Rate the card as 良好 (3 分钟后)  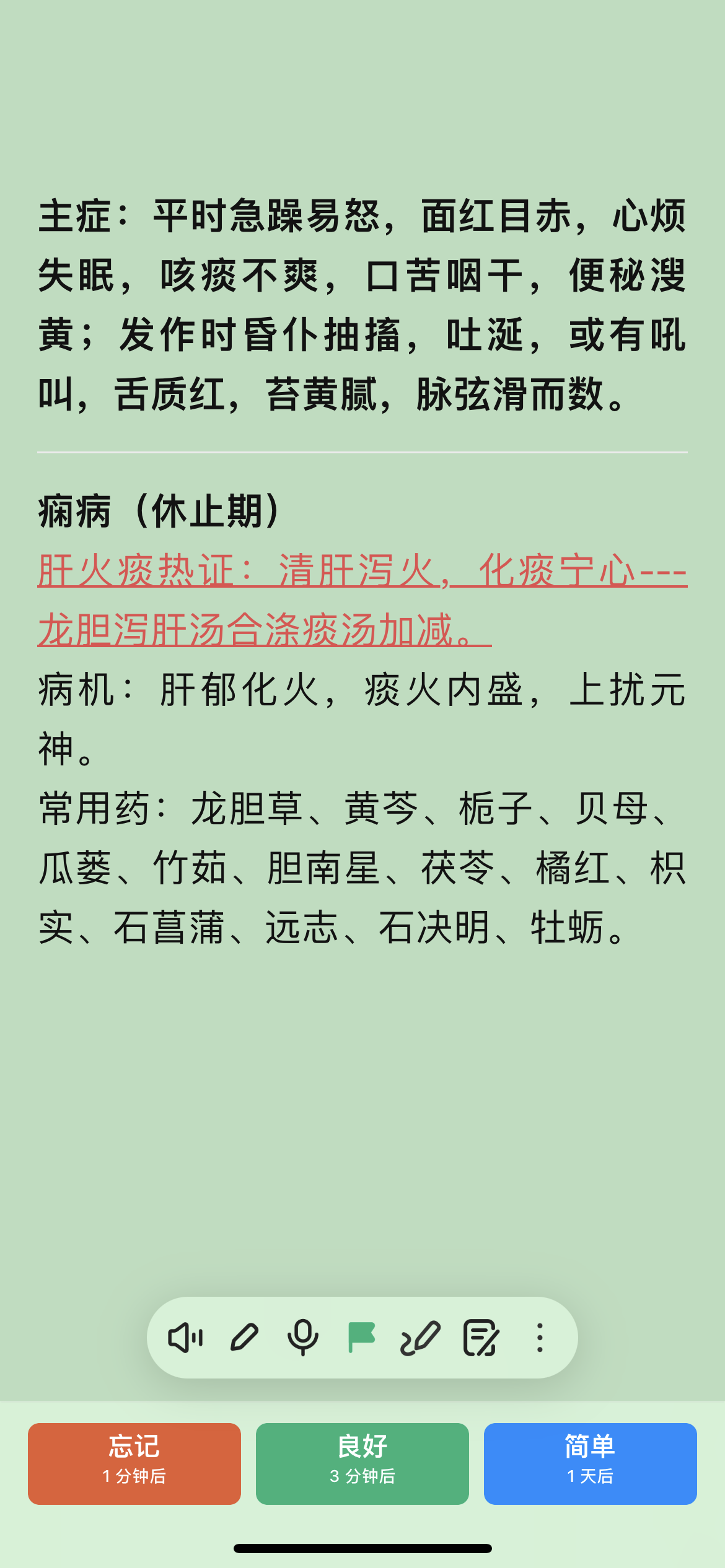(x=362, y=1463)
